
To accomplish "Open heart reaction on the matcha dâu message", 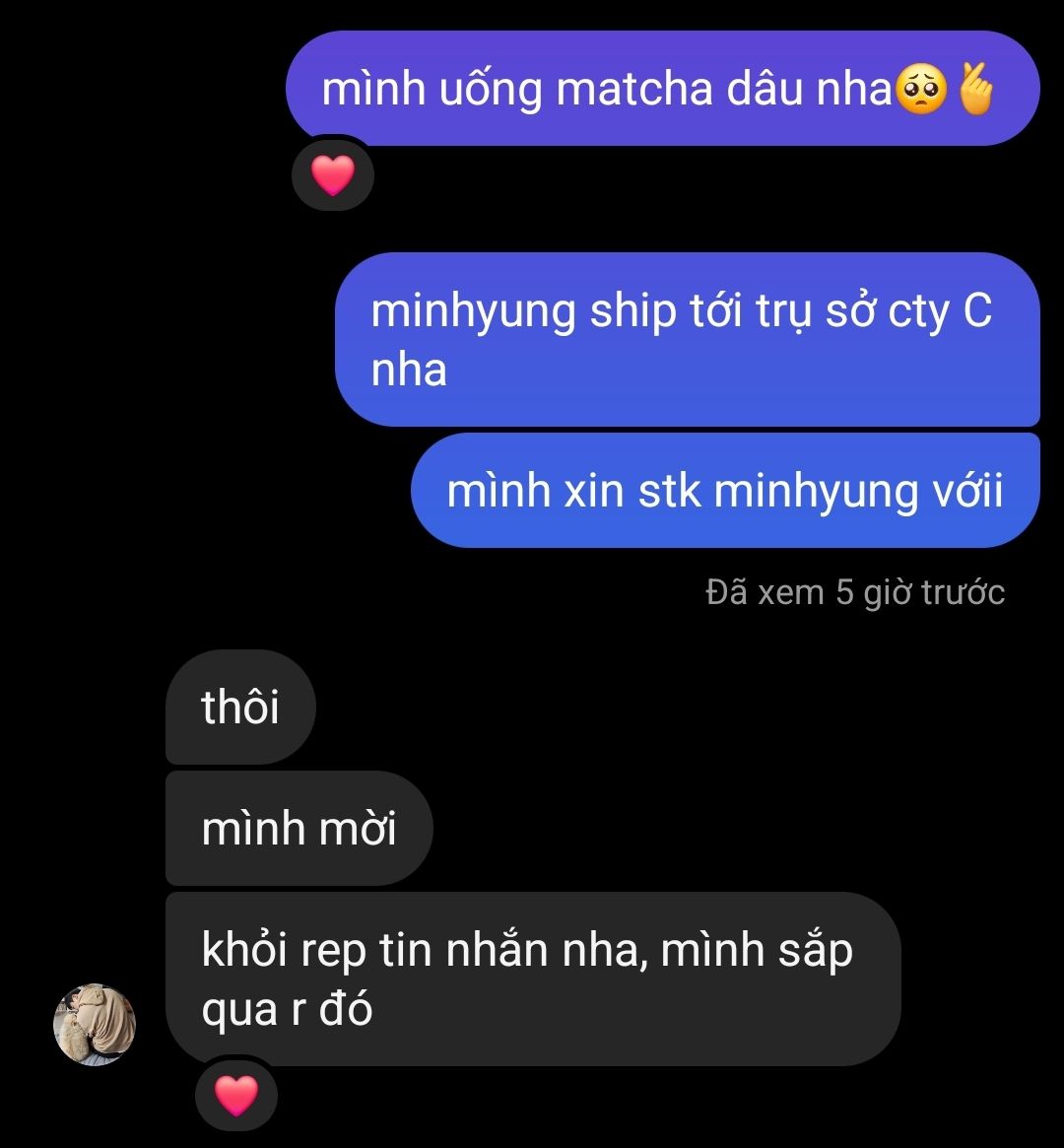I will (x=333, y=175).
